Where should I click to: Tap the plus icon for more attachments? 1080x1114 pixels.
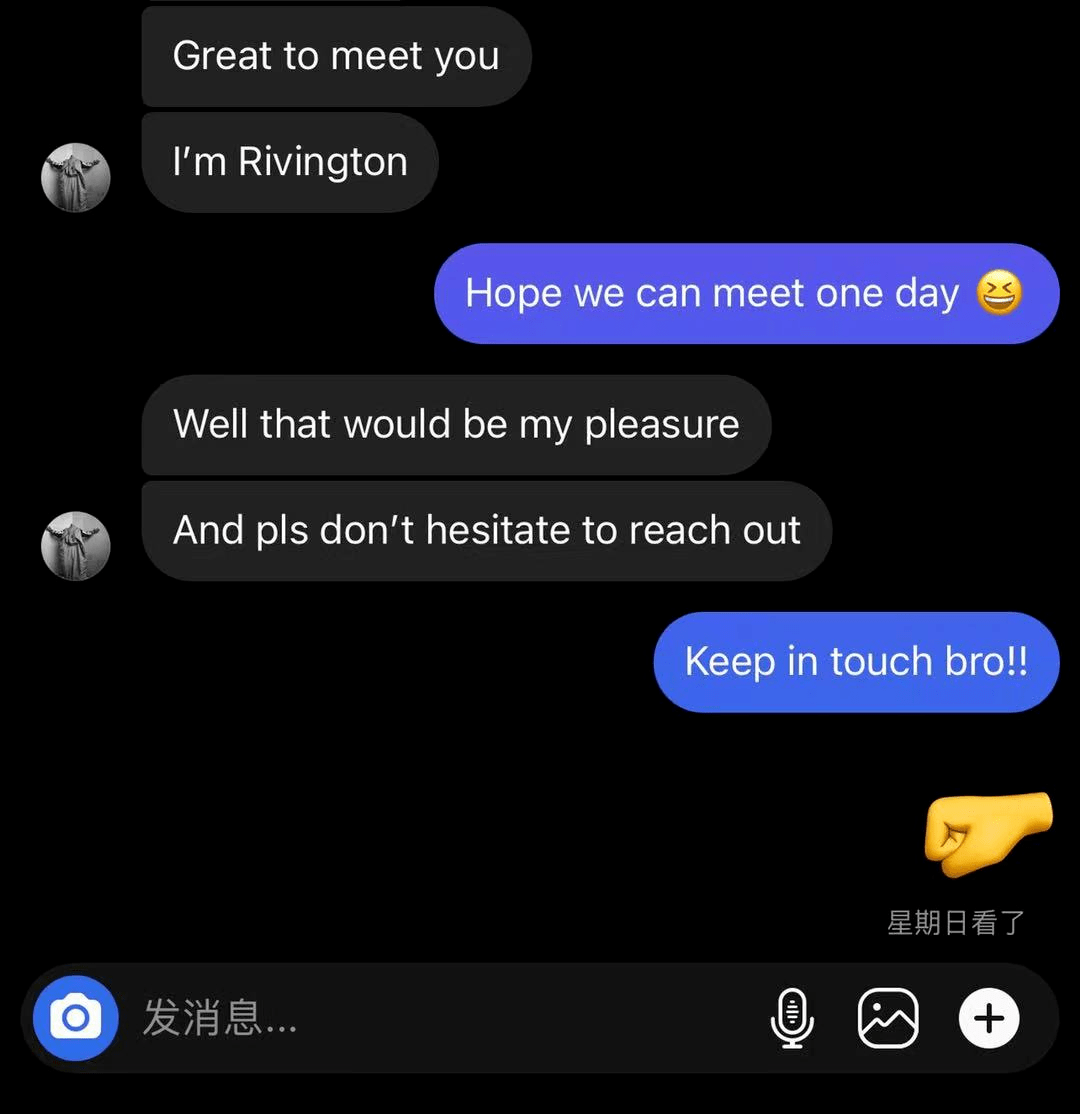point(988,1017)
